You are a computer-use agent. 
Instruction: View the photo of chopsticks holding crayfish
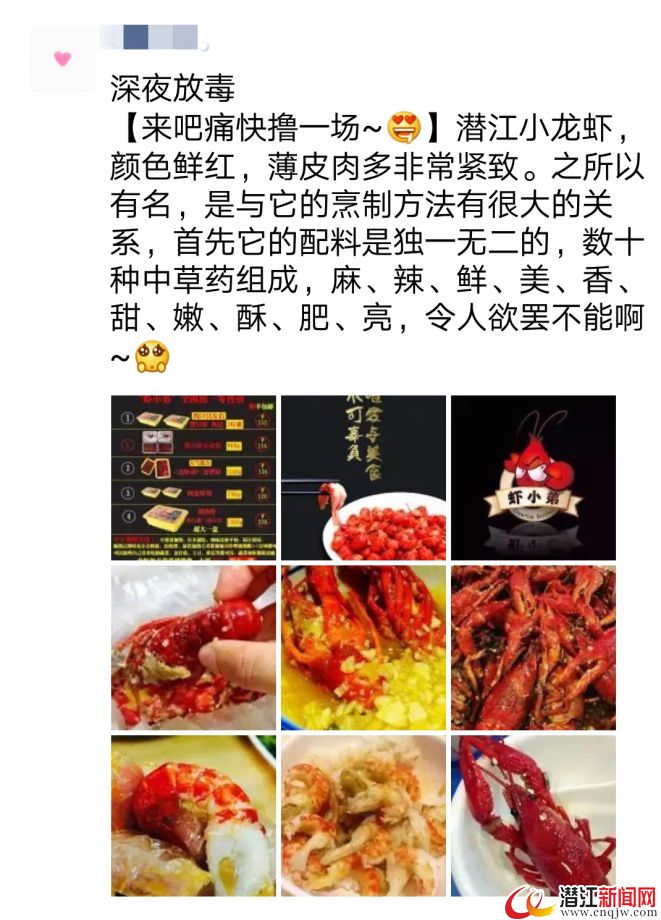click(363, 477)
